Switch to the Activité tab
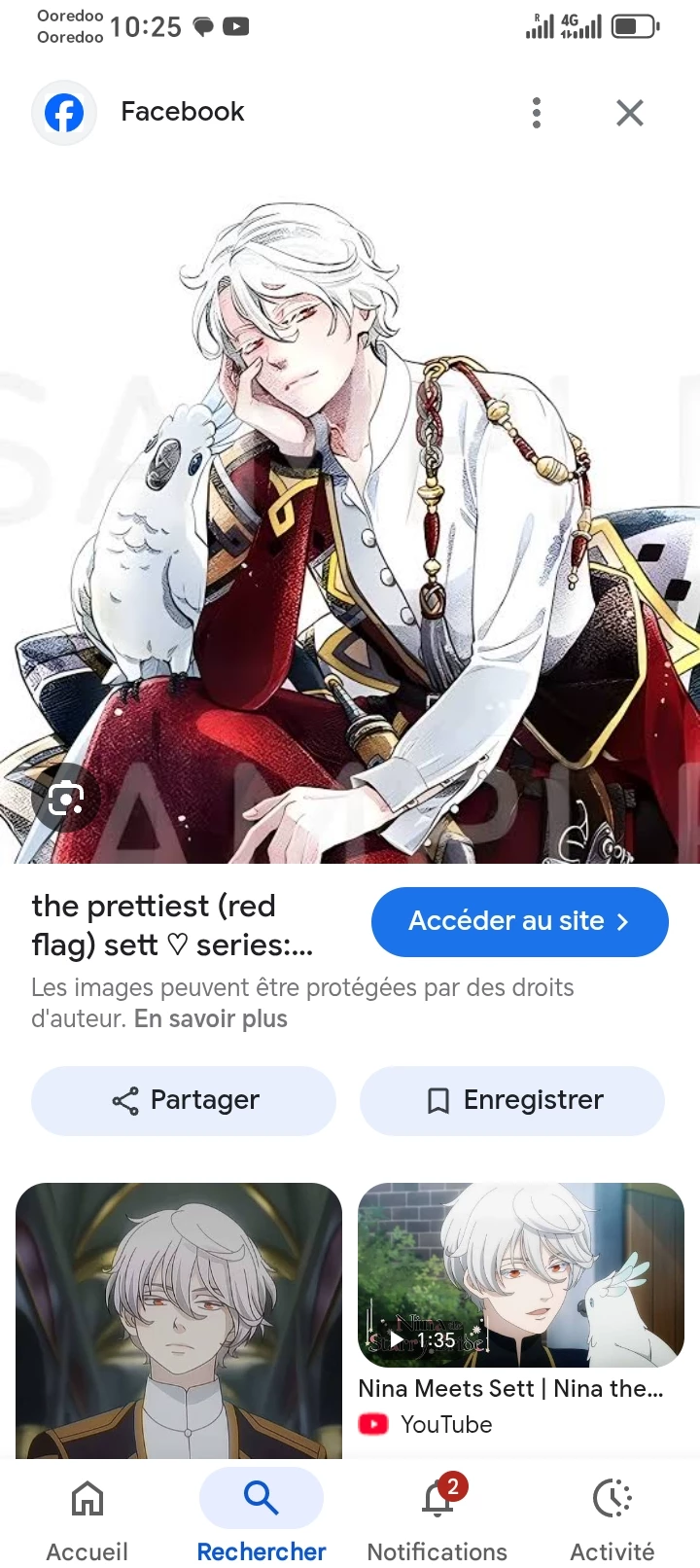 tap(612, 1516)
